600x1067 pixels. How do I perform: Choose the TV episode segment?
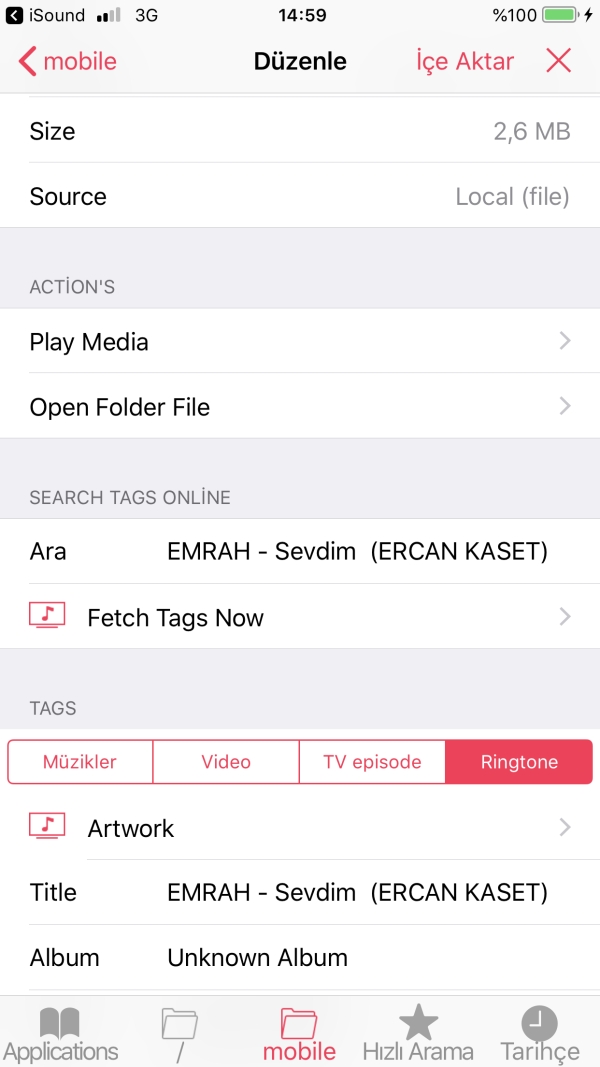tap(372, 762)
